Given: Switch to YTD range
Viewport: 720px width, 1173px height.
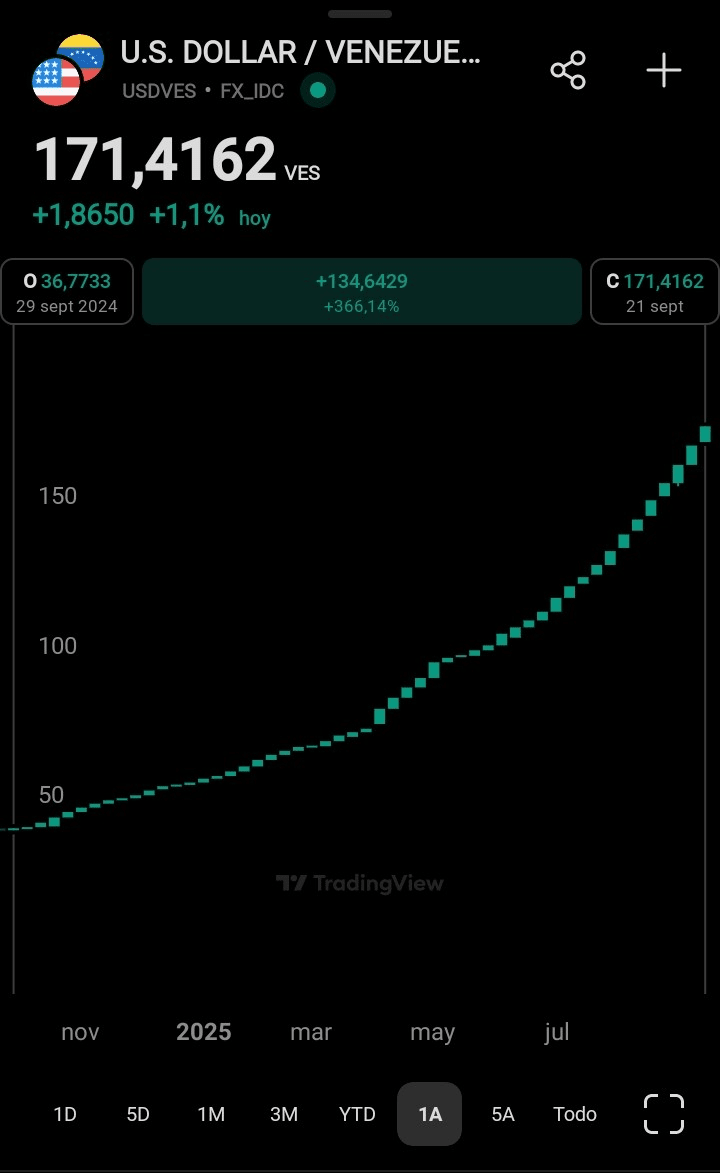Looking at the screenshot, I should (357, 1114).
